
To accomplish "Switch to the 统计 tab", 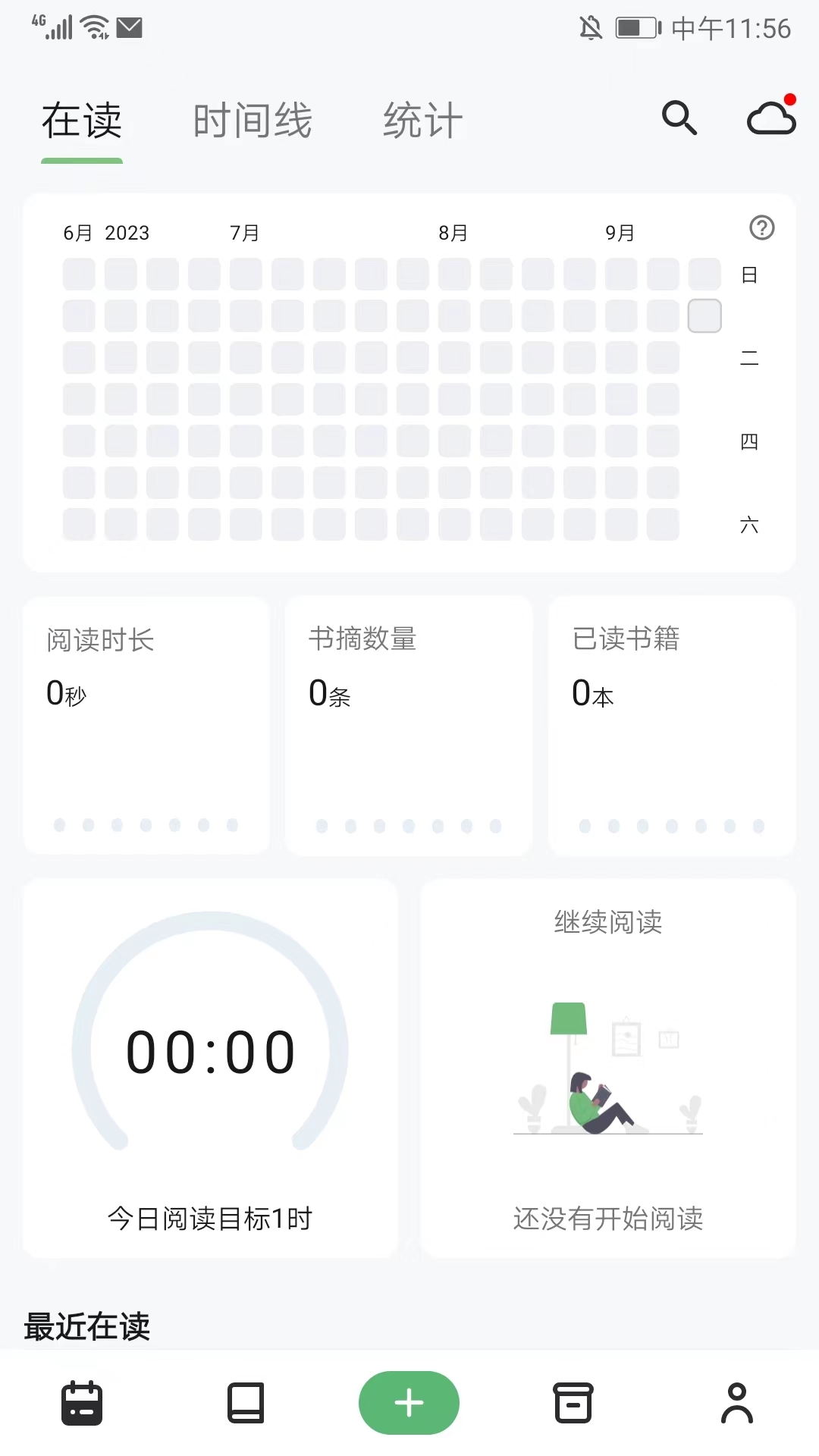I will [423, 120].
